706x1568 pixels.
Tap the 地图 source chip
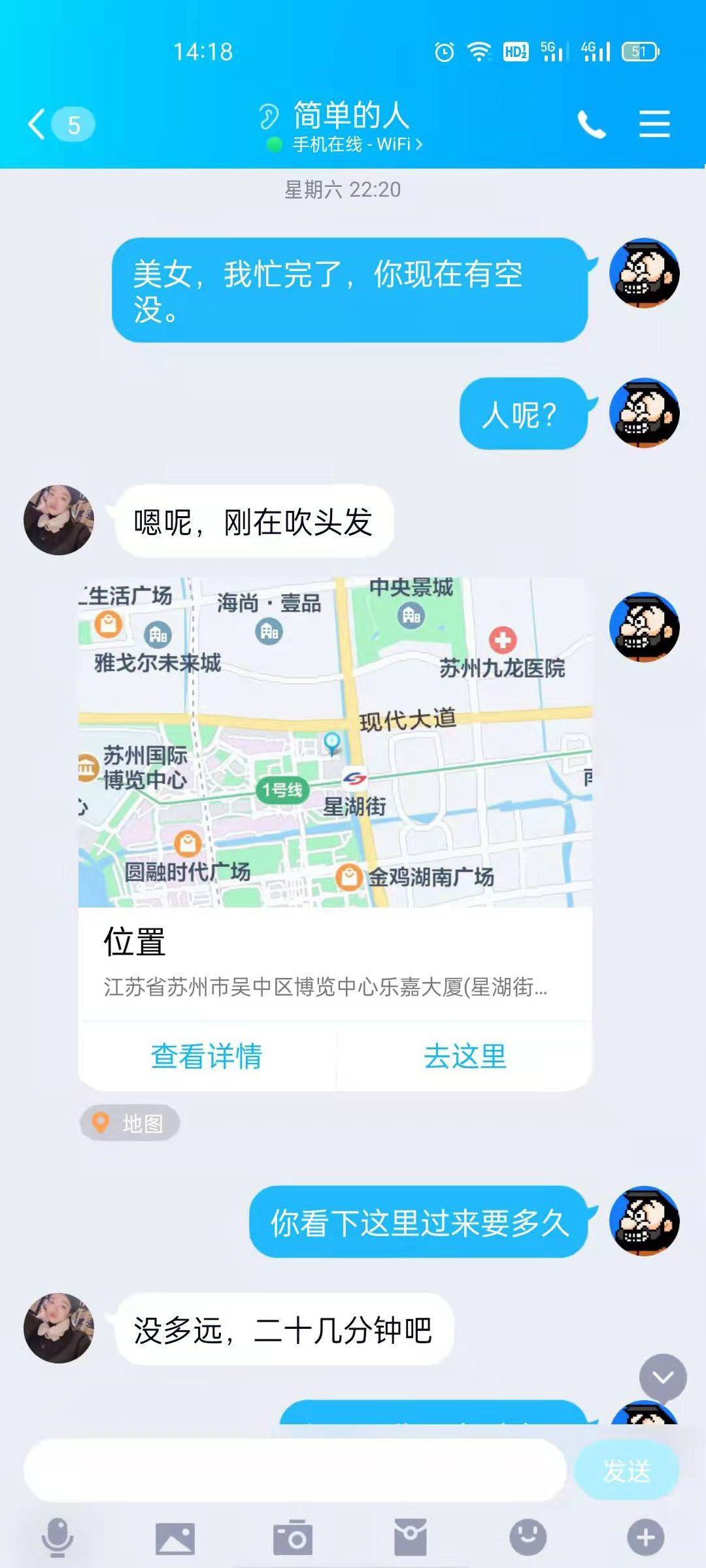pos(129,1123)
